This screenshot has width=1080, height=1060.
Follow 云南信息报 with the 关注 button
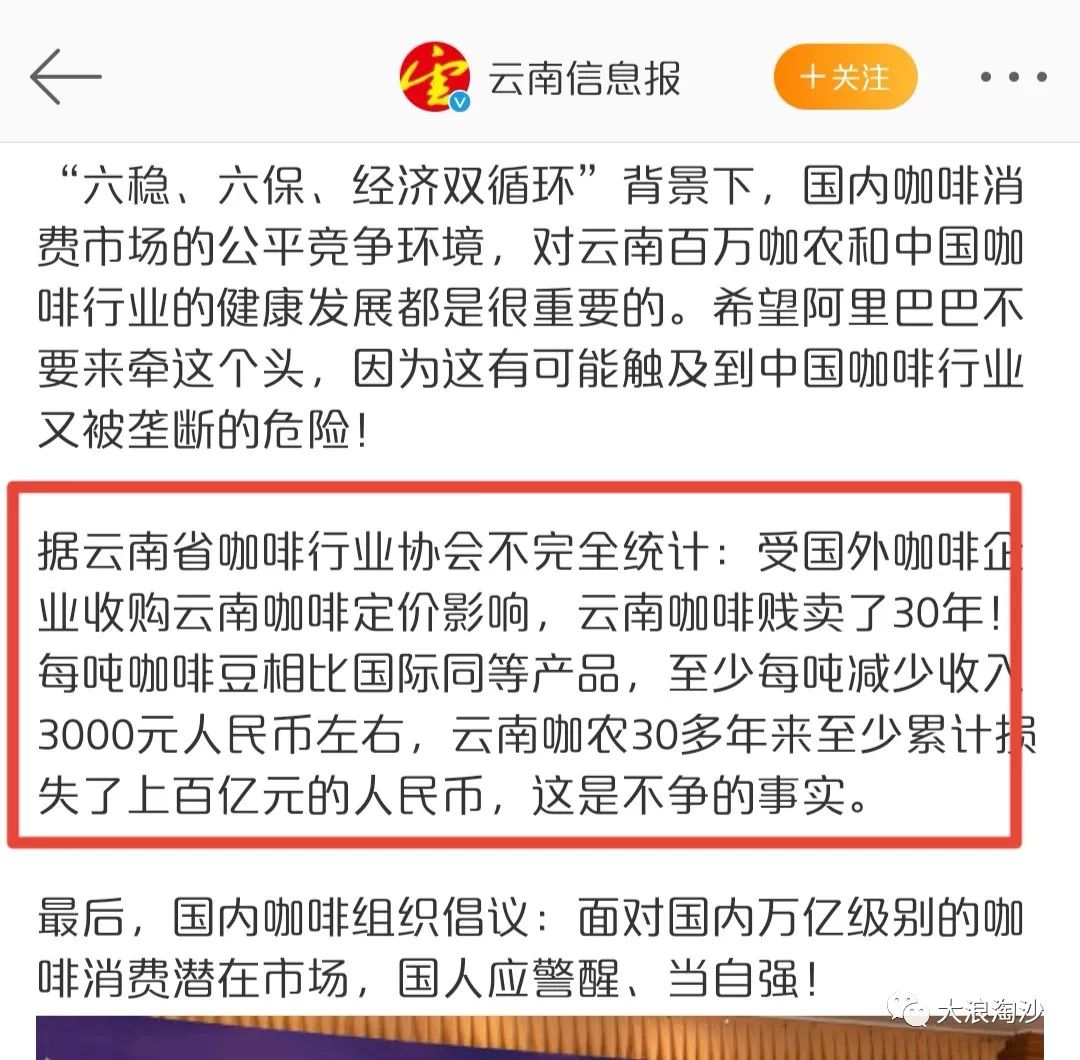click(845, 77)
